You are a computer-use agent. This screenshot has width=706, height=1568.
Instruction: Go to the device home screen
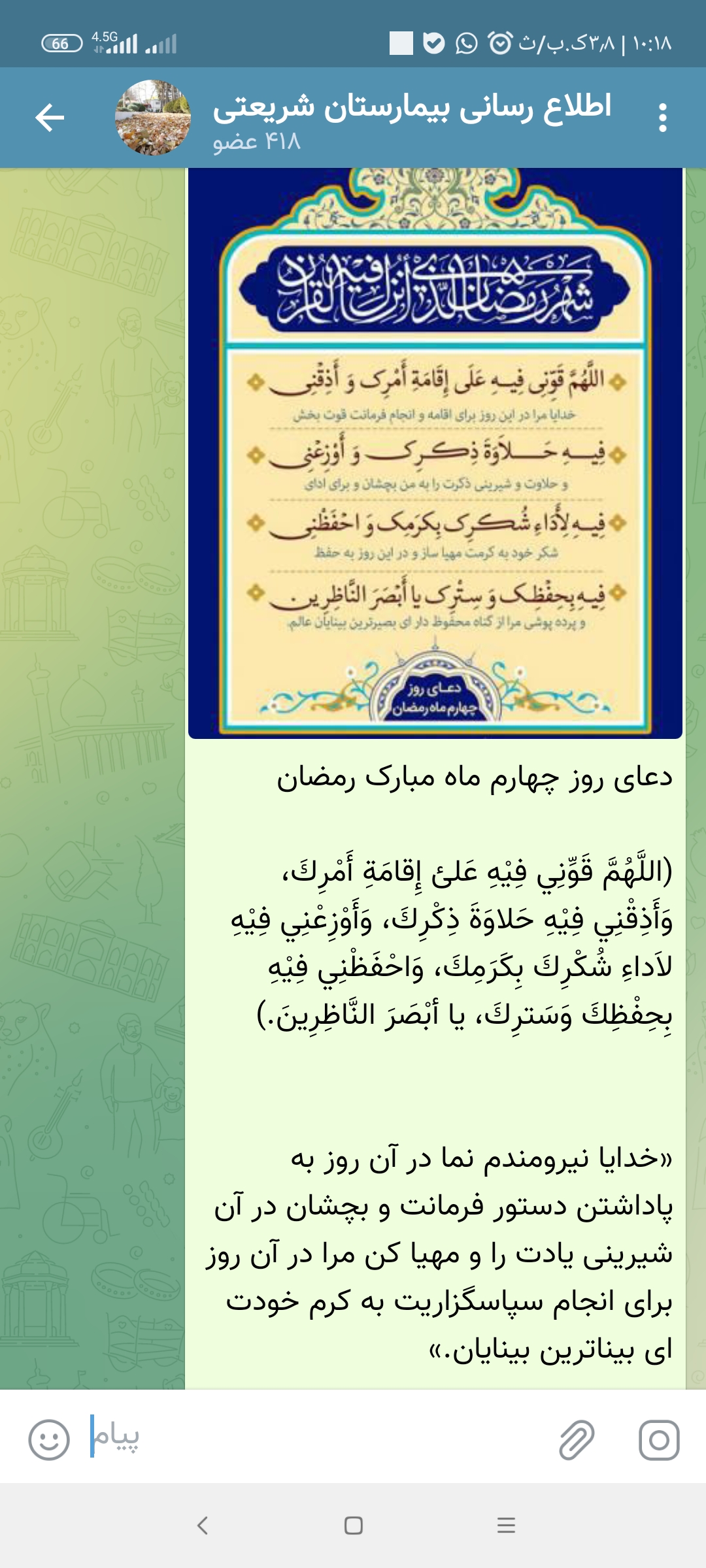pyautogui.click(x=353, y=1526)
